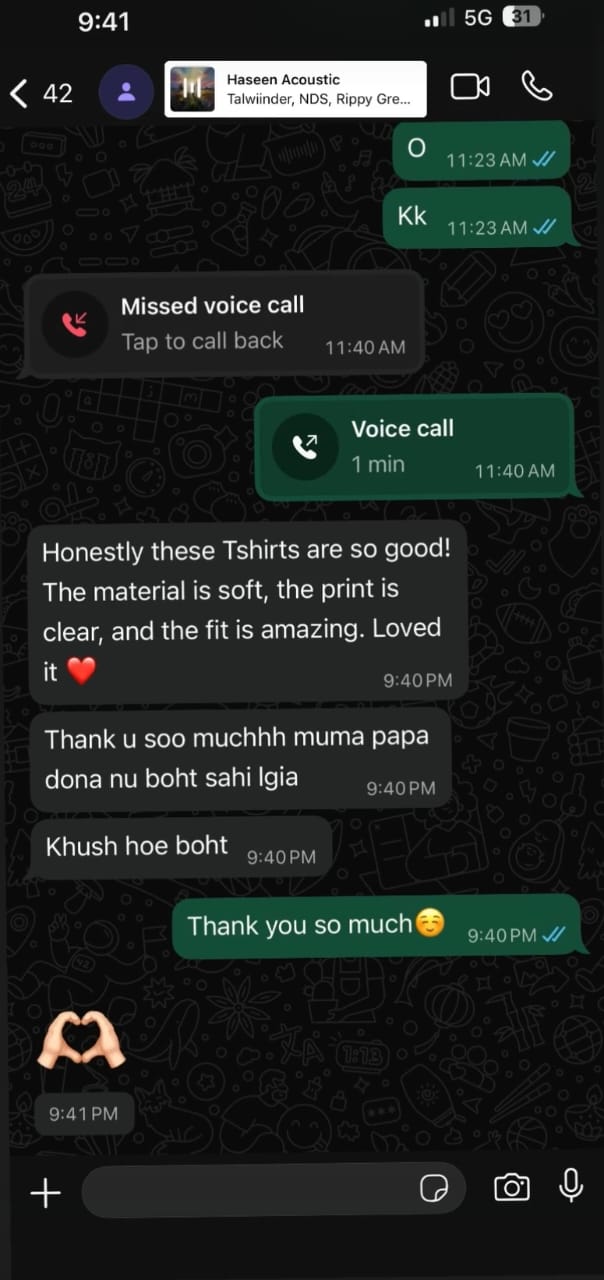Open the contact profile avatar
Viewport: 604px width, 1280px height.
[x=126, y=92]
